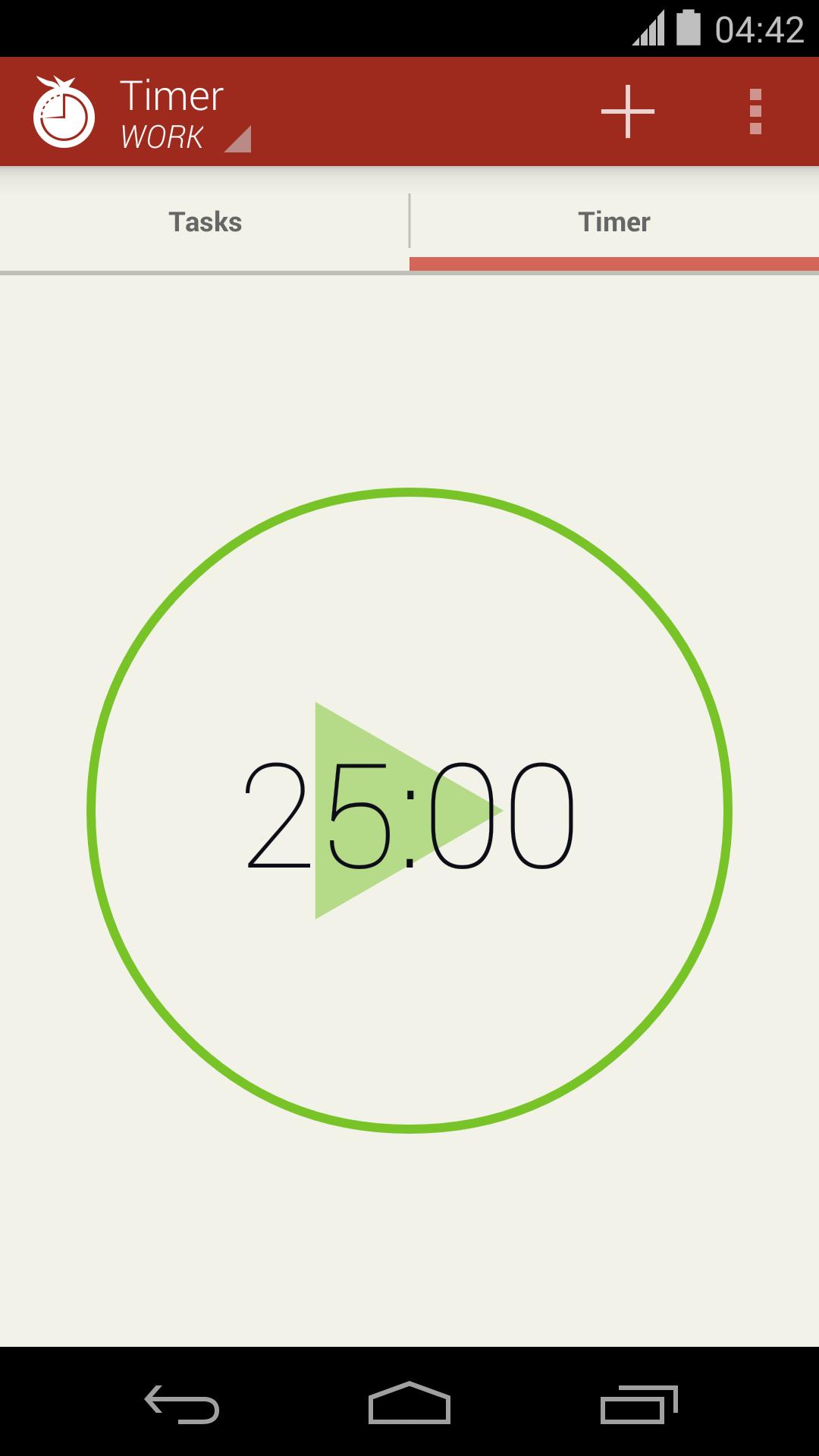Expand the WORK dropdown

(186, 137)
